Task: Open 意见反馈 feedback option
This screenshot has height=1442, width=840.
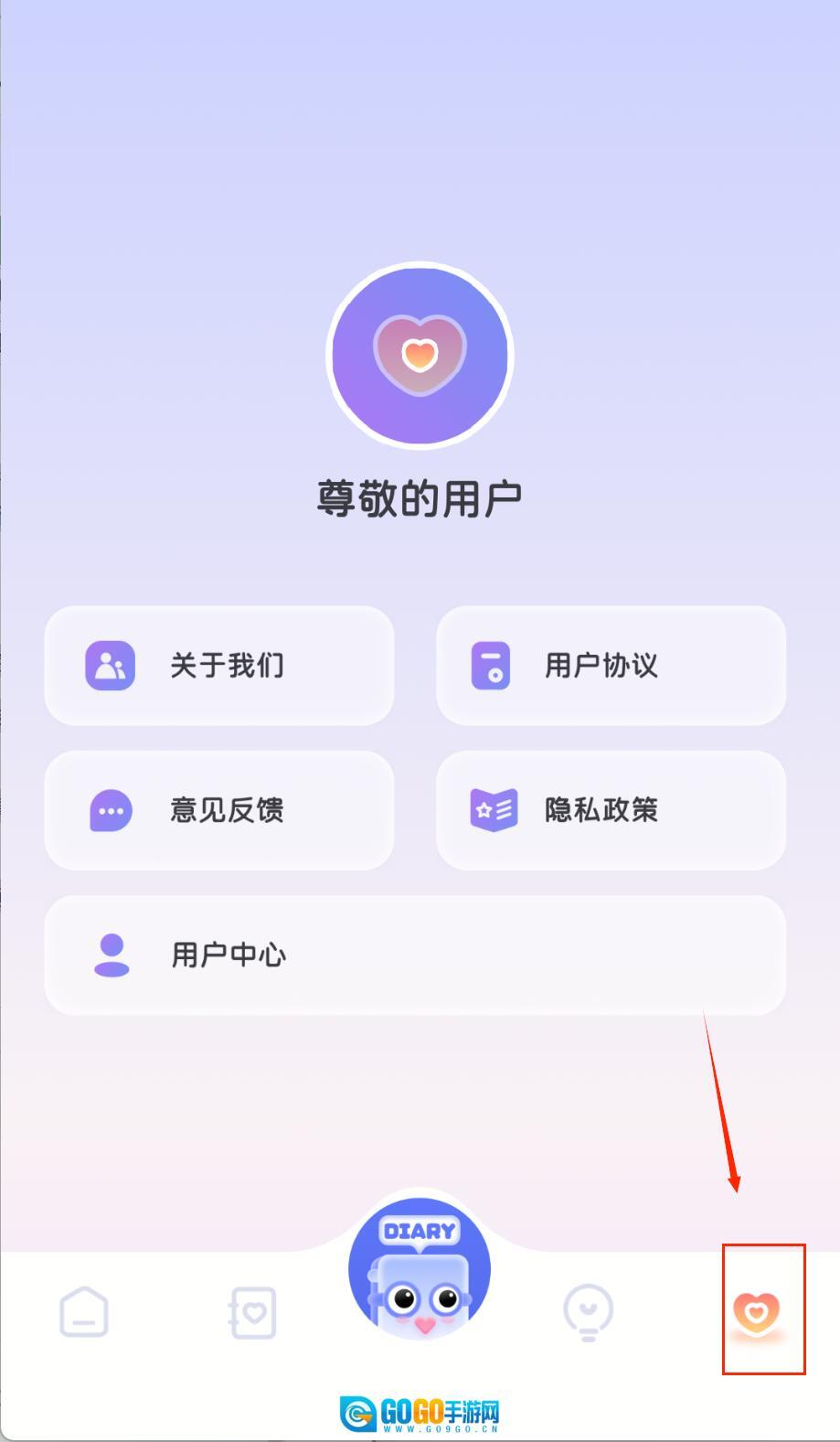Action: coord(218,810)
